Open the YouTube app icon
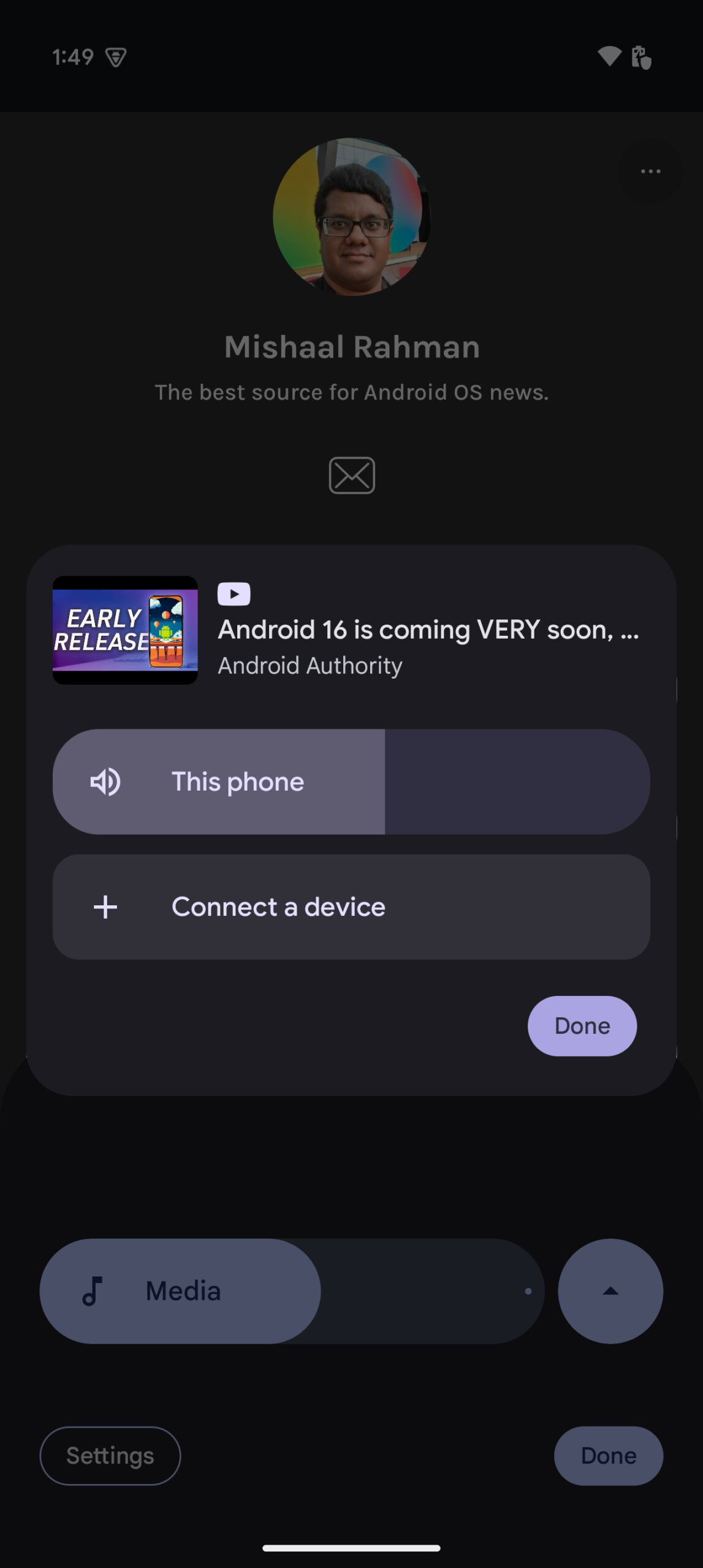703x1568 pixels. 234,594
